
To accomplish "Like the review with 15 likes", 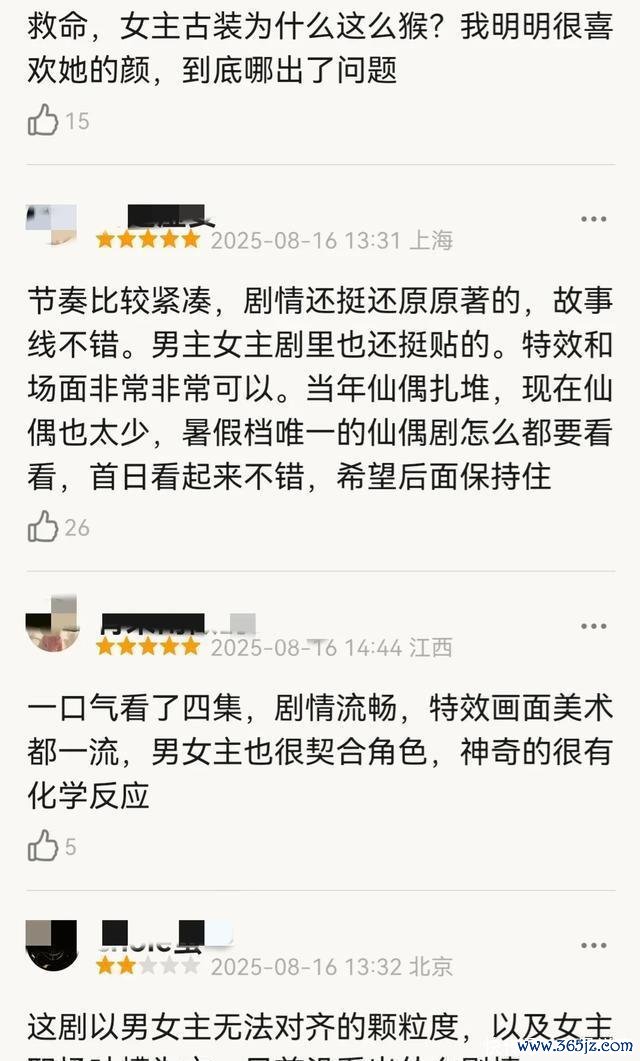I will point(43,121).
